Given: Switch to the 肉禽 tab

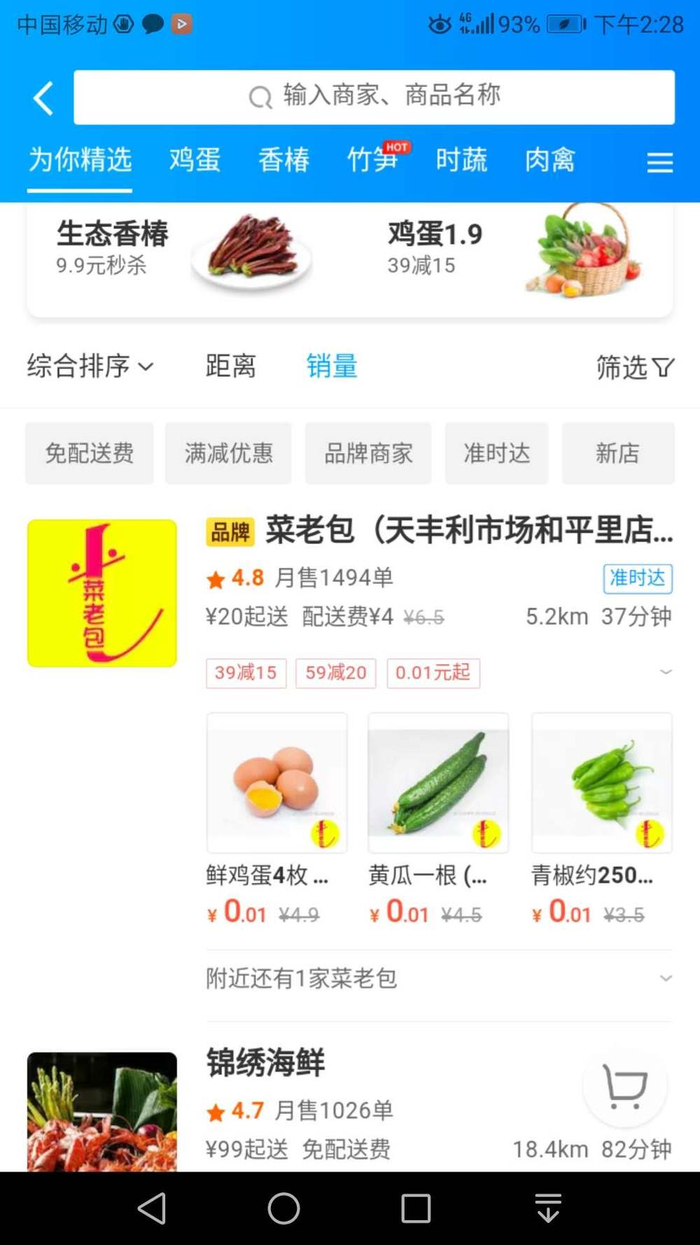Looking at the screenshot, I should tap(550, 160).
